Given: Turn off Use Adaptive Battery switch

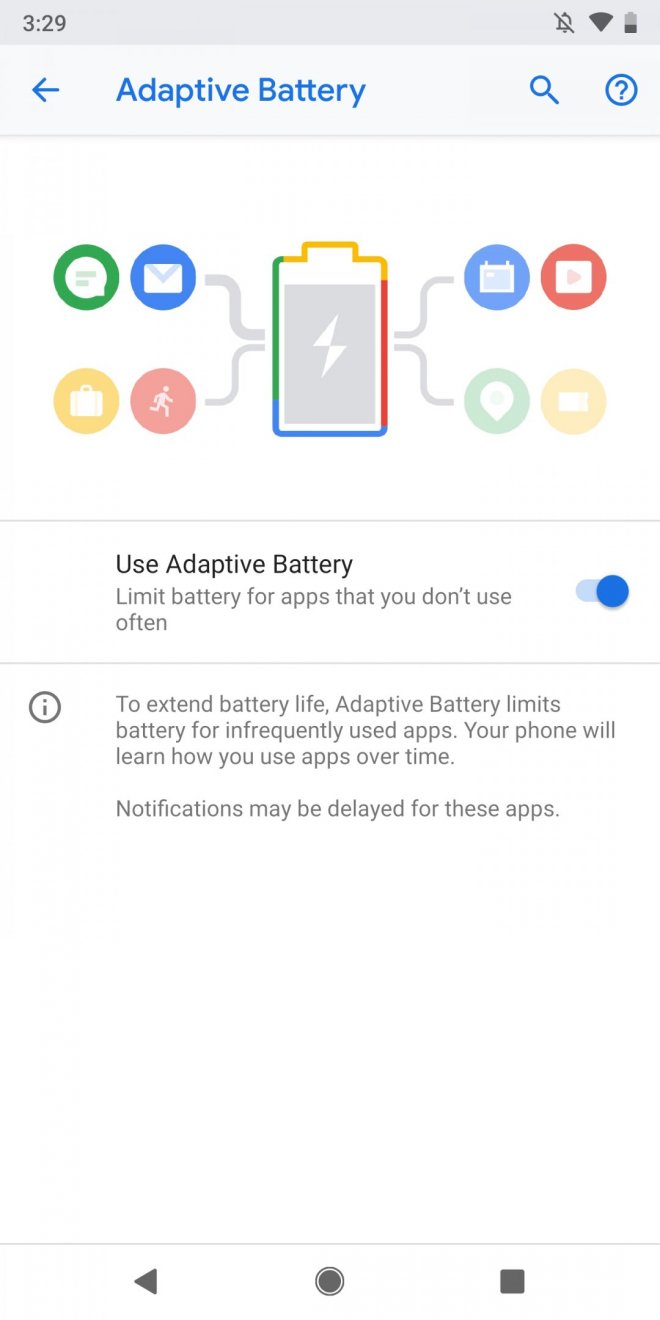Looking at the screenshot, I should (603, 592).
